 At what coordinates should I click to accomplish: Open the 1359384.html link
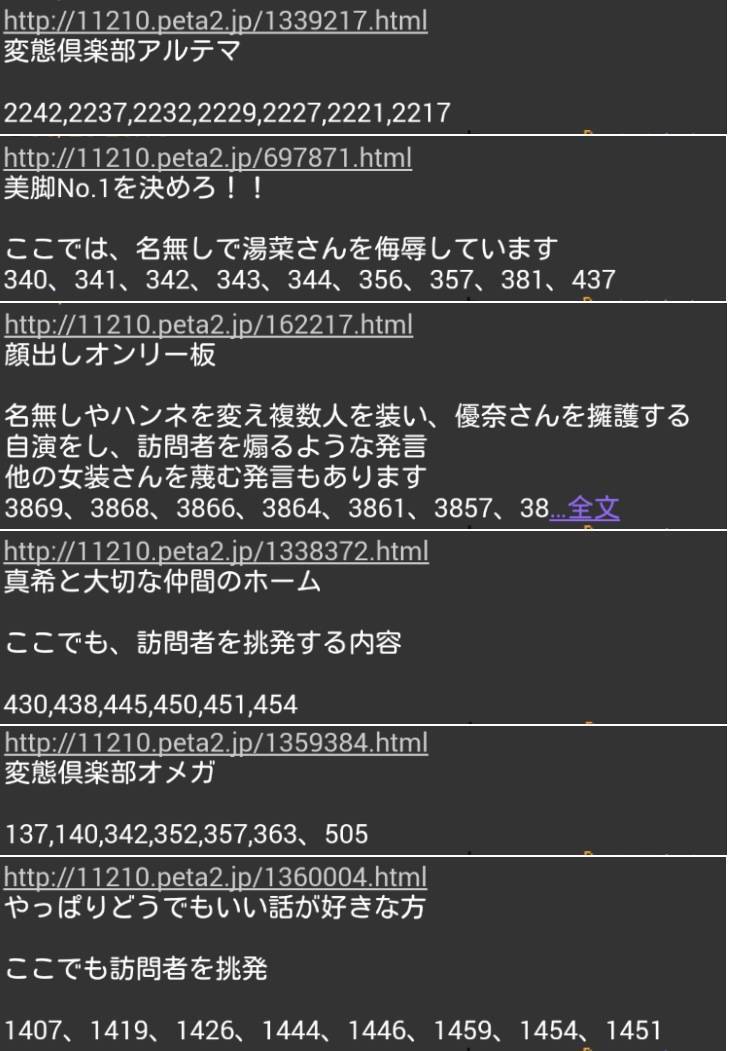point(216,743)
